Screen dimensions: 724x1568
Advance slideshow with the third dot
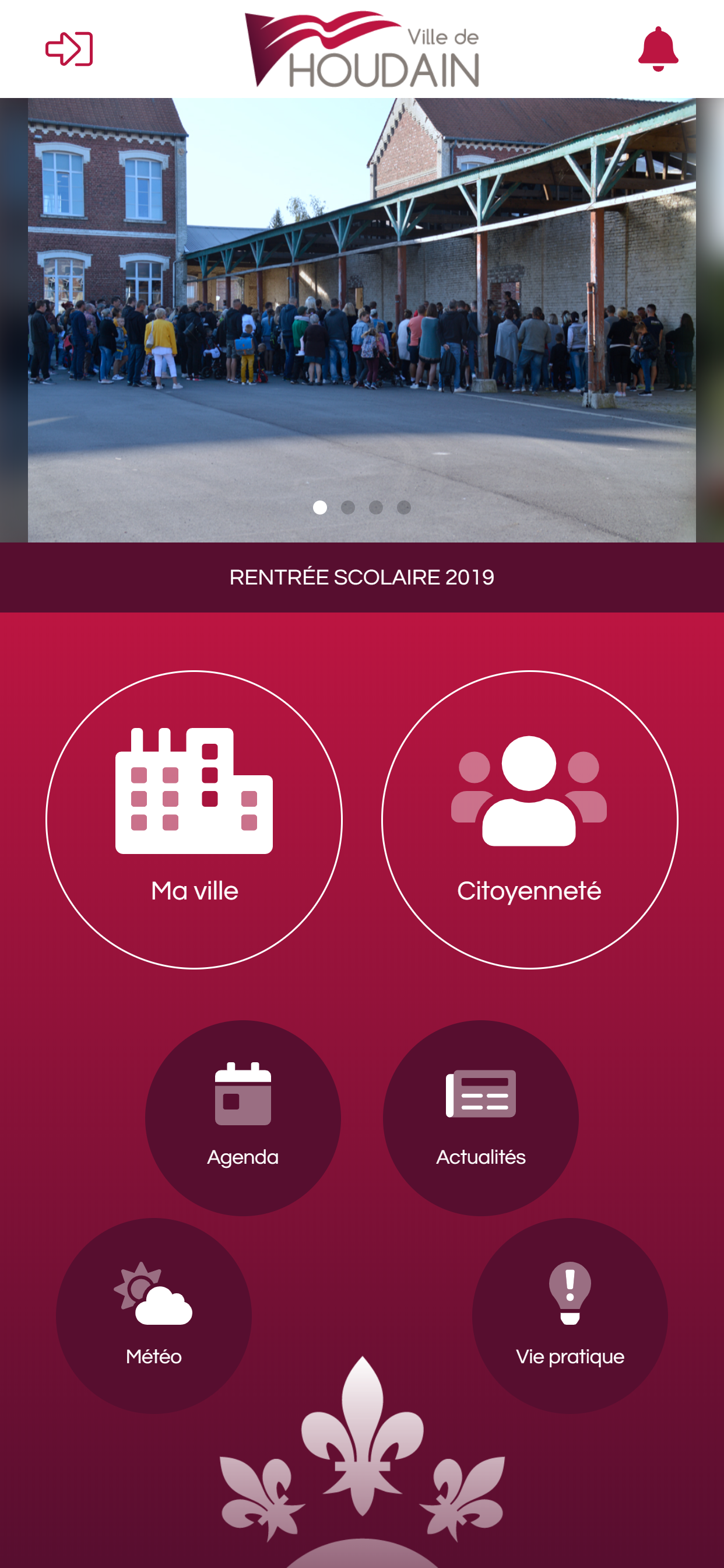[374, 506]
